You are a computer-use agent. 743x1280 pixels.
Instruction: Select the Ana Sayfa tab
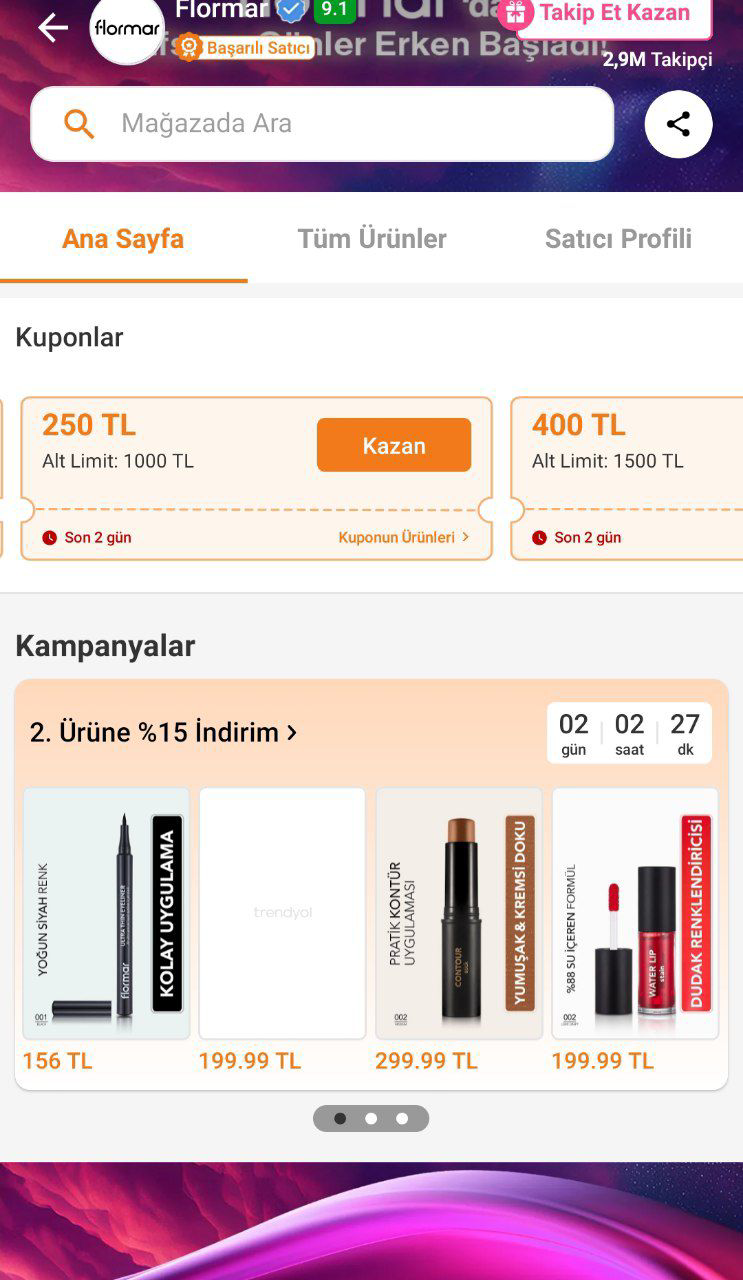123,238
